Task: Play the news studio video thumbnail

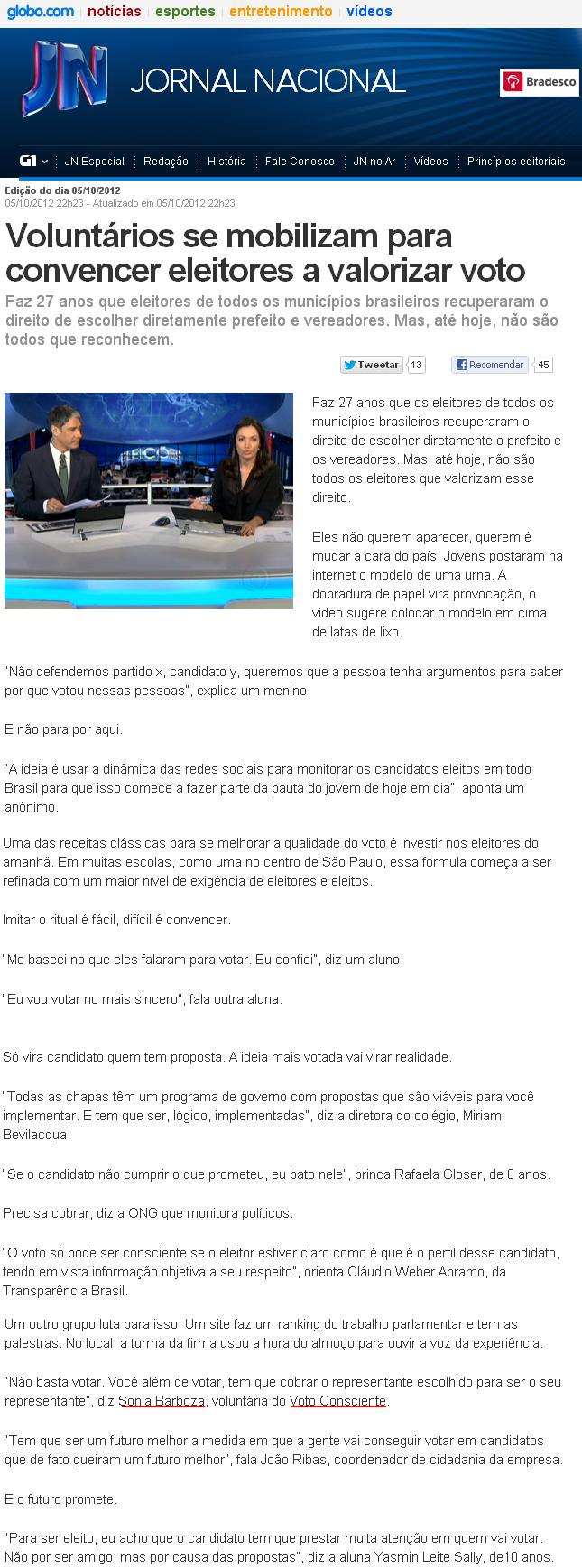Action: pyautogui.click(x=149, y=500)
